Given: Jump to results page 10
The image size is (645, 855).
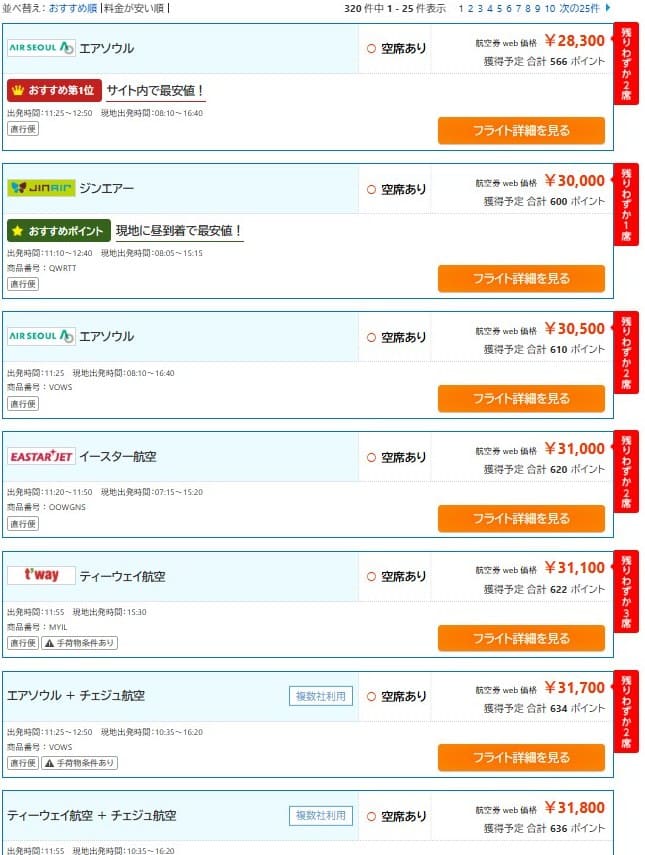Looking at the screenshot, I should (549, 8).
